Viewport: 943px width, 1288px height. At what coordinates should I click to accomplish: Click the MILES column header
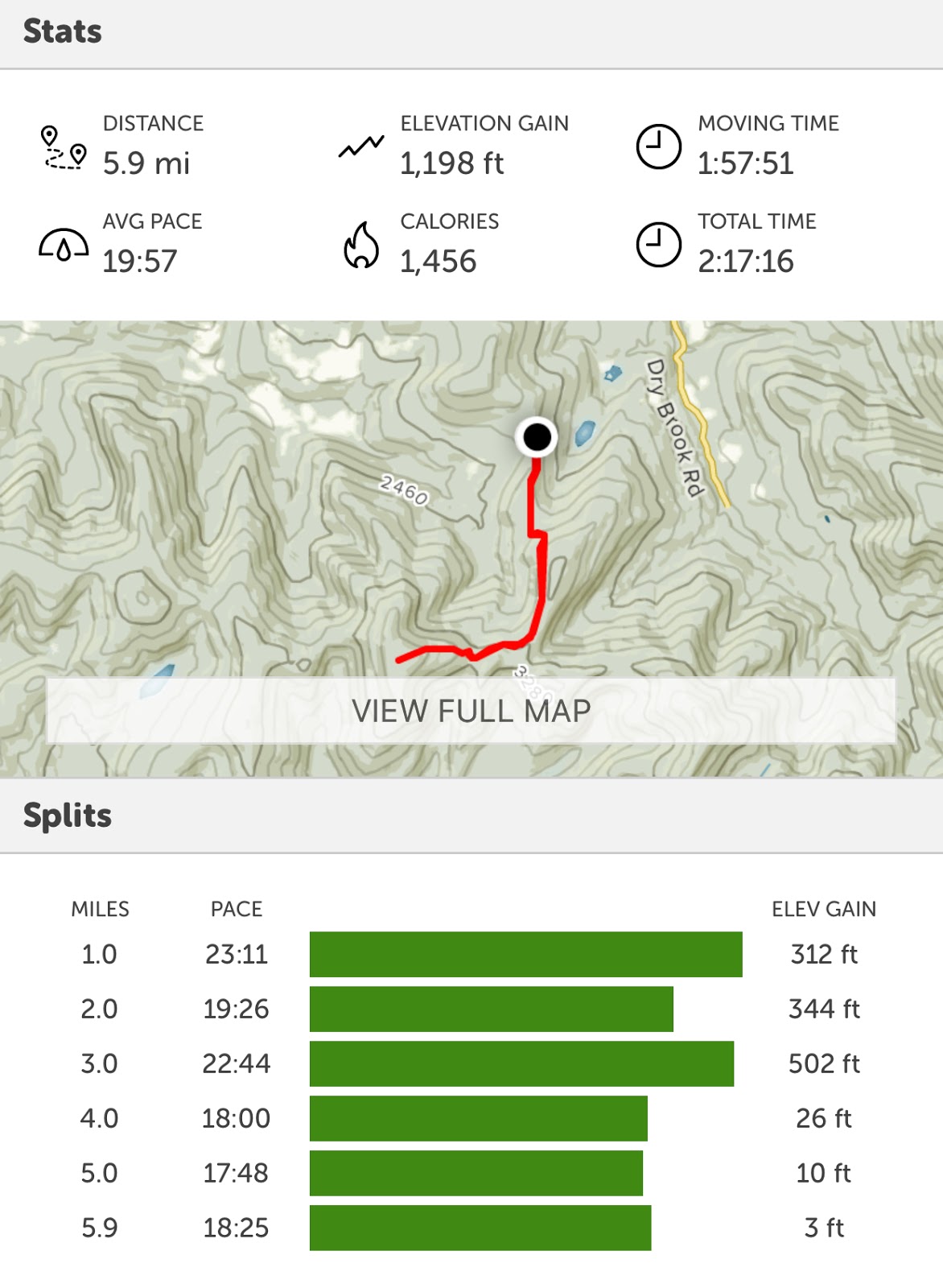click(99, 908)
